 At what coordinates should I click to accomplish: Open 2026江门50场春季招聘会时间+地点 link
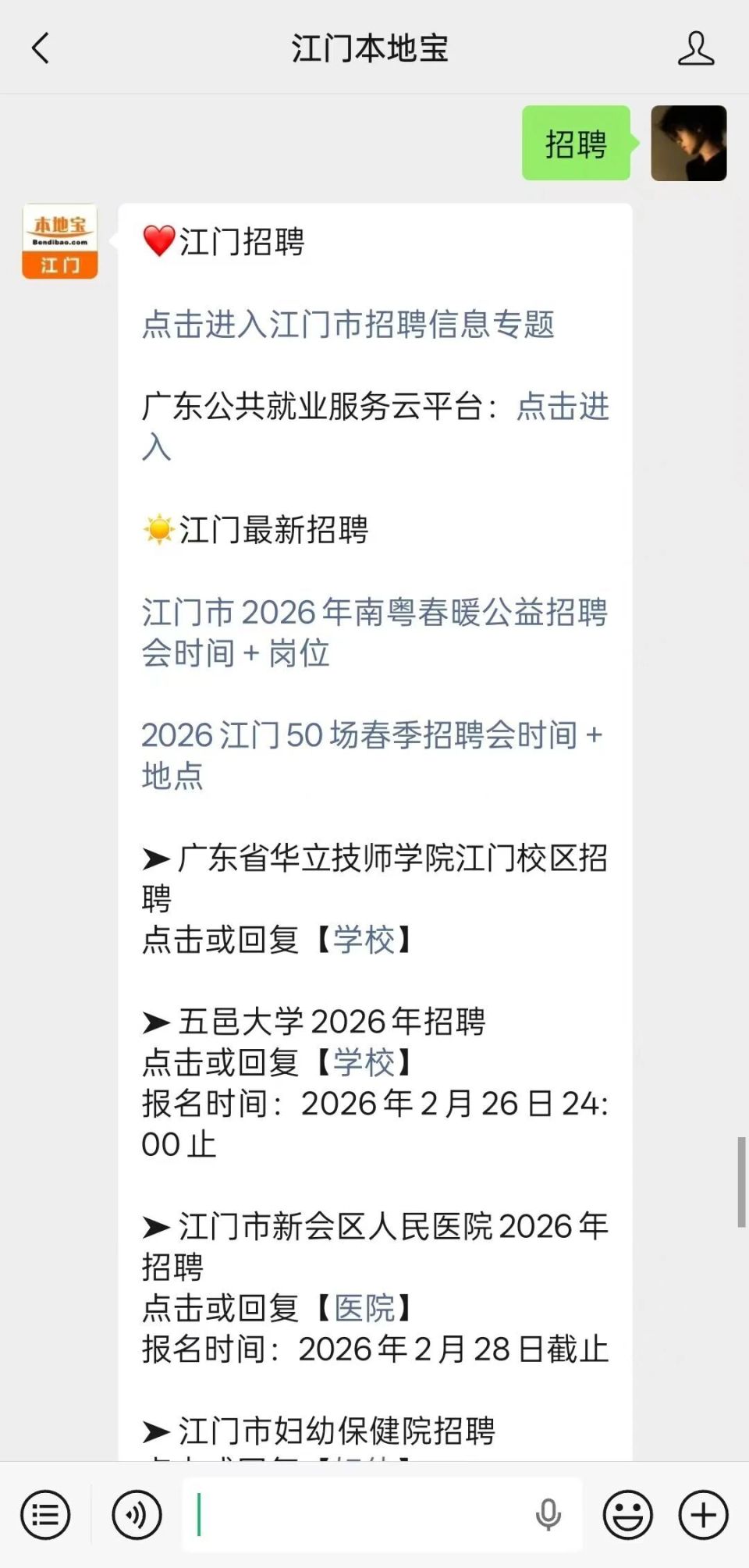pos(372,754)
